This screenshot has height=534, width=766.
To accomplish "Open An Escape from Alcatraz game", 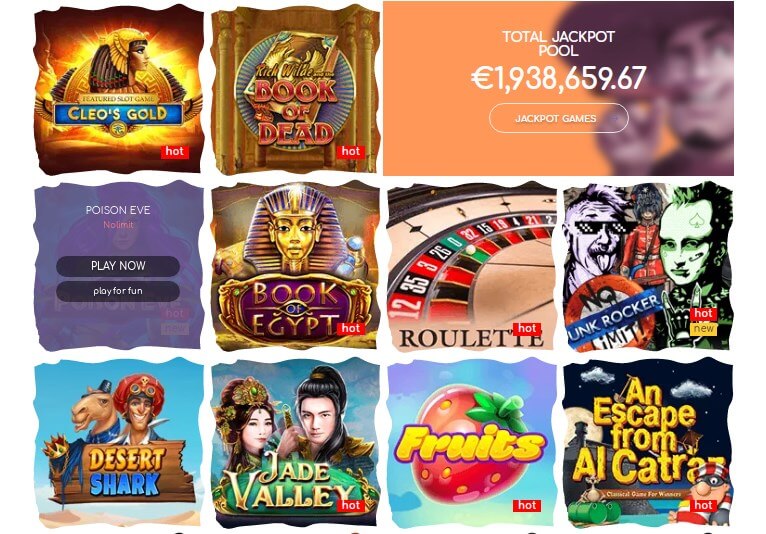I will click(647, 442).
